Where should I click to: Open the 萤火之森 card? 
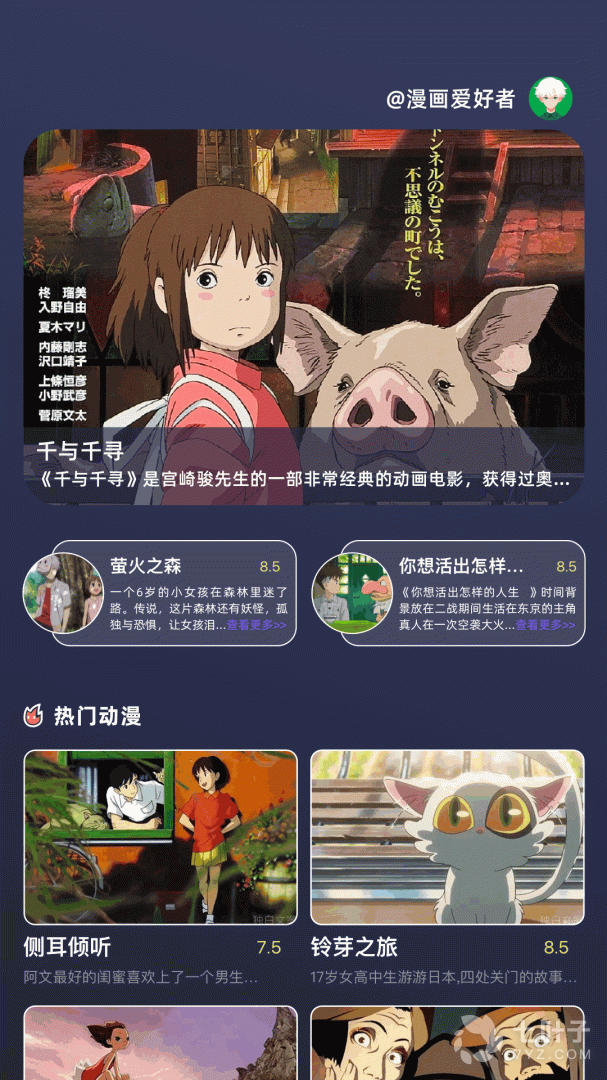coord(175,593)
